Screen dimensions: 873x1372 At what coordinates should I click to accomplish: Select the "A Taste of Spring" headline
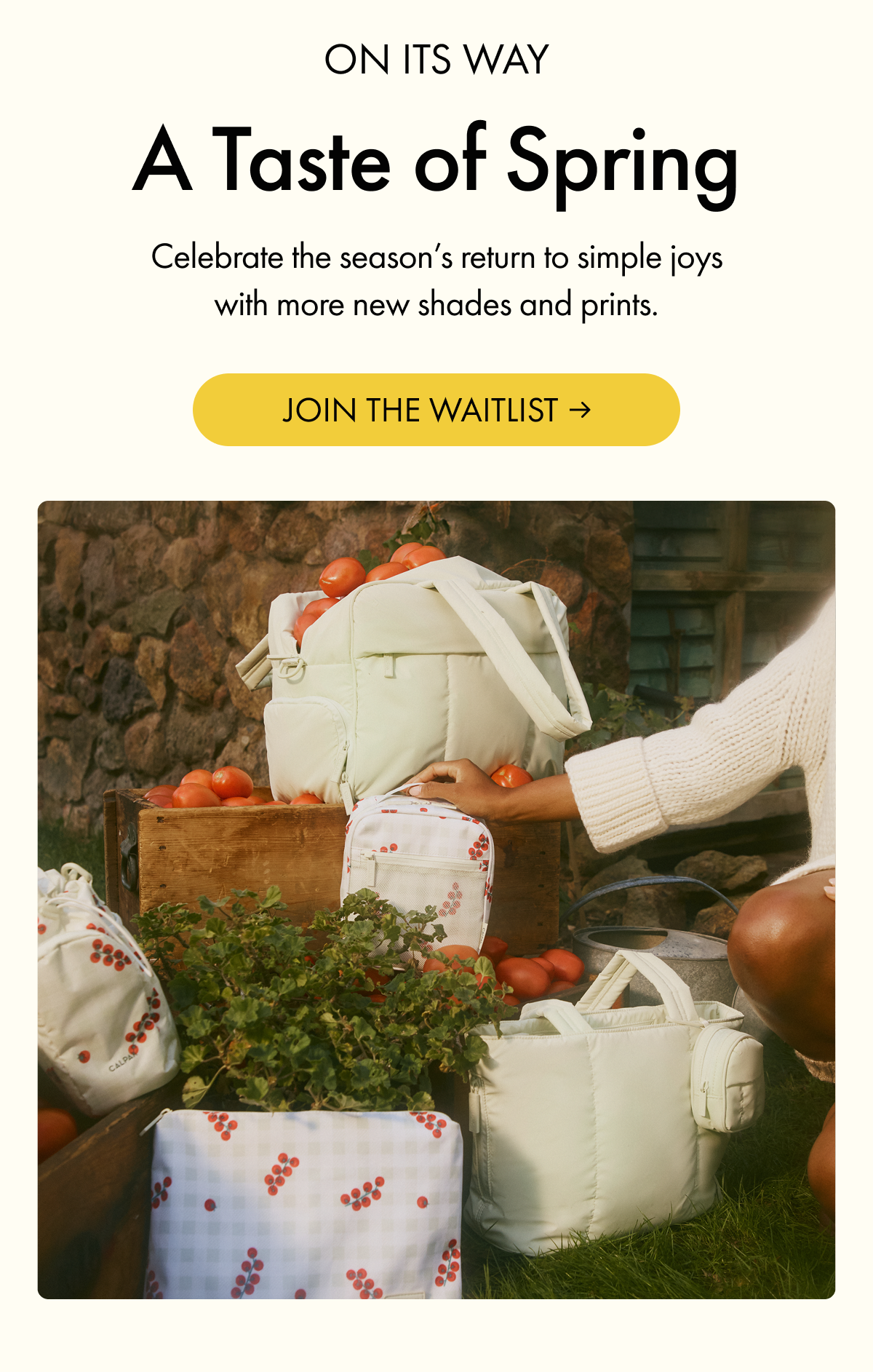(436, 162)
